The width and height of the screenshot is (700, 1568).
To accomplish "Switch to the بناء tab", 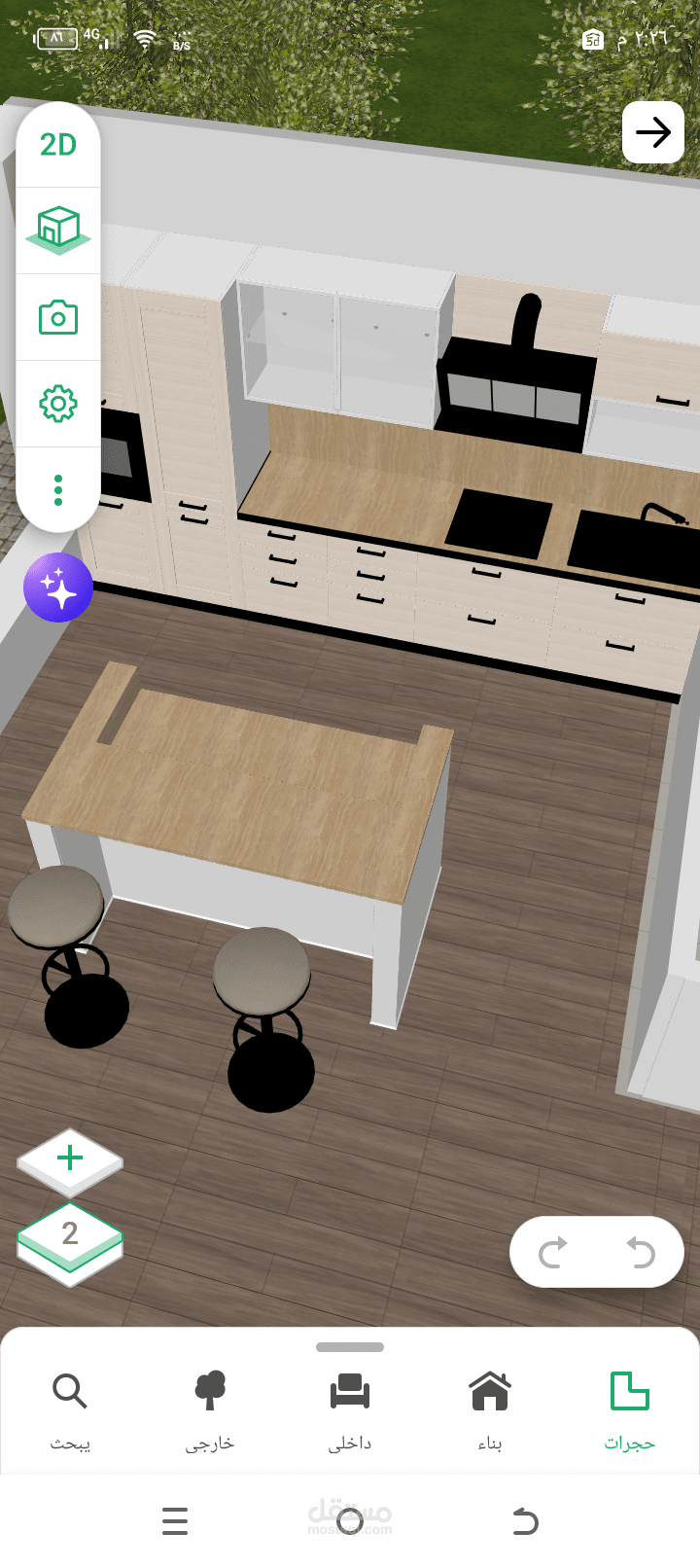I will point(490,1410).
